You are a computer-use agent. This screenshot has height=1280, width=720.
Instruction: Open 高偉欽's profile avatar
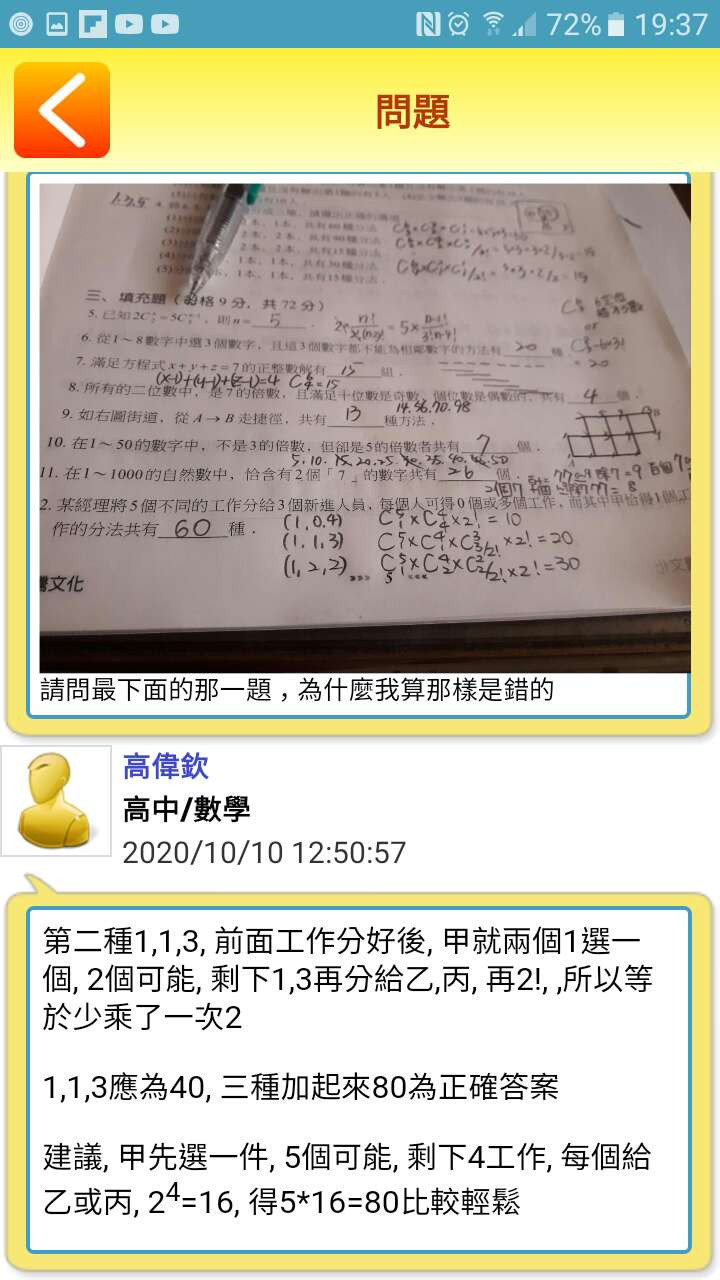56,800
